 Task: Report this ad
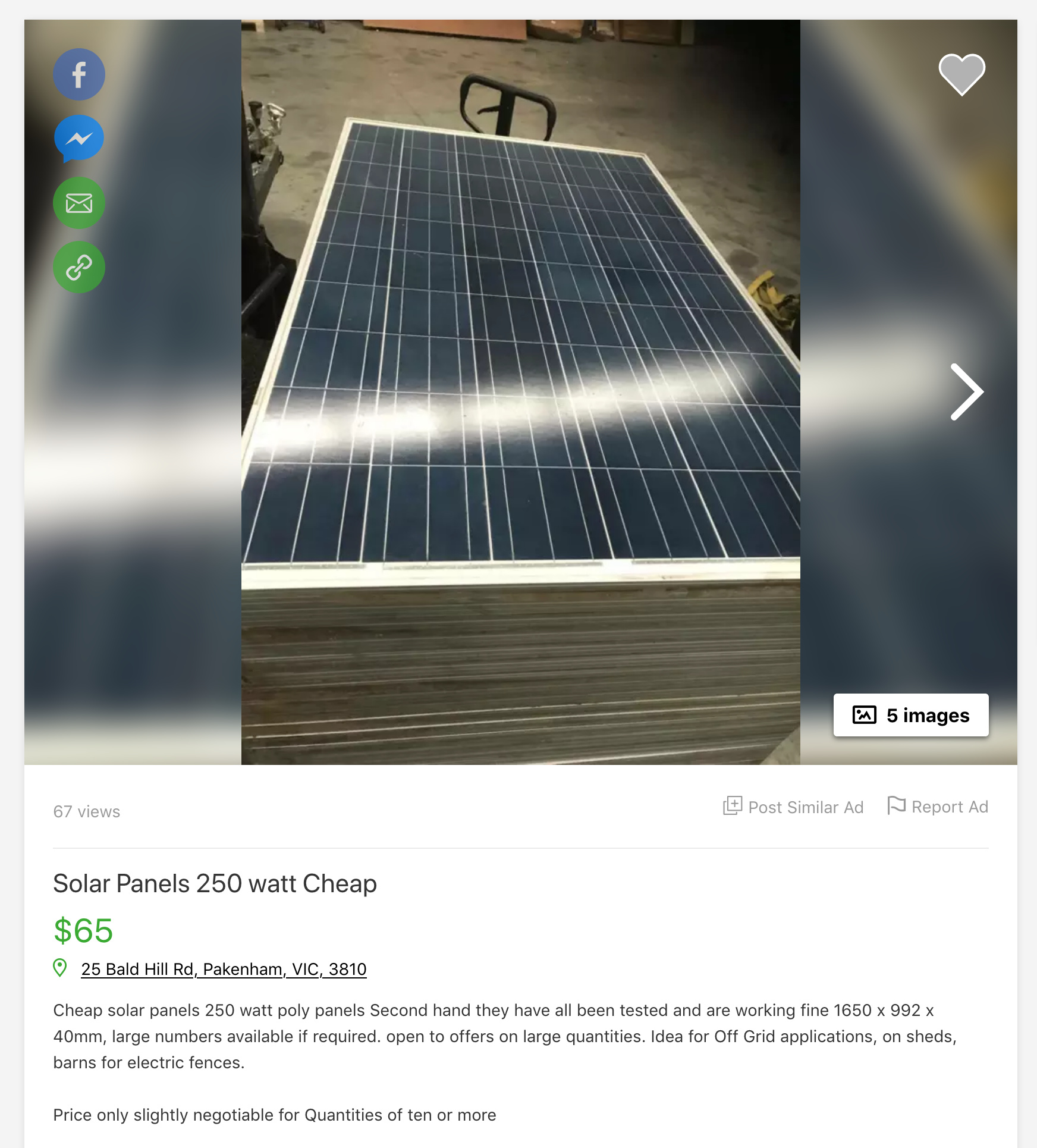938,807
